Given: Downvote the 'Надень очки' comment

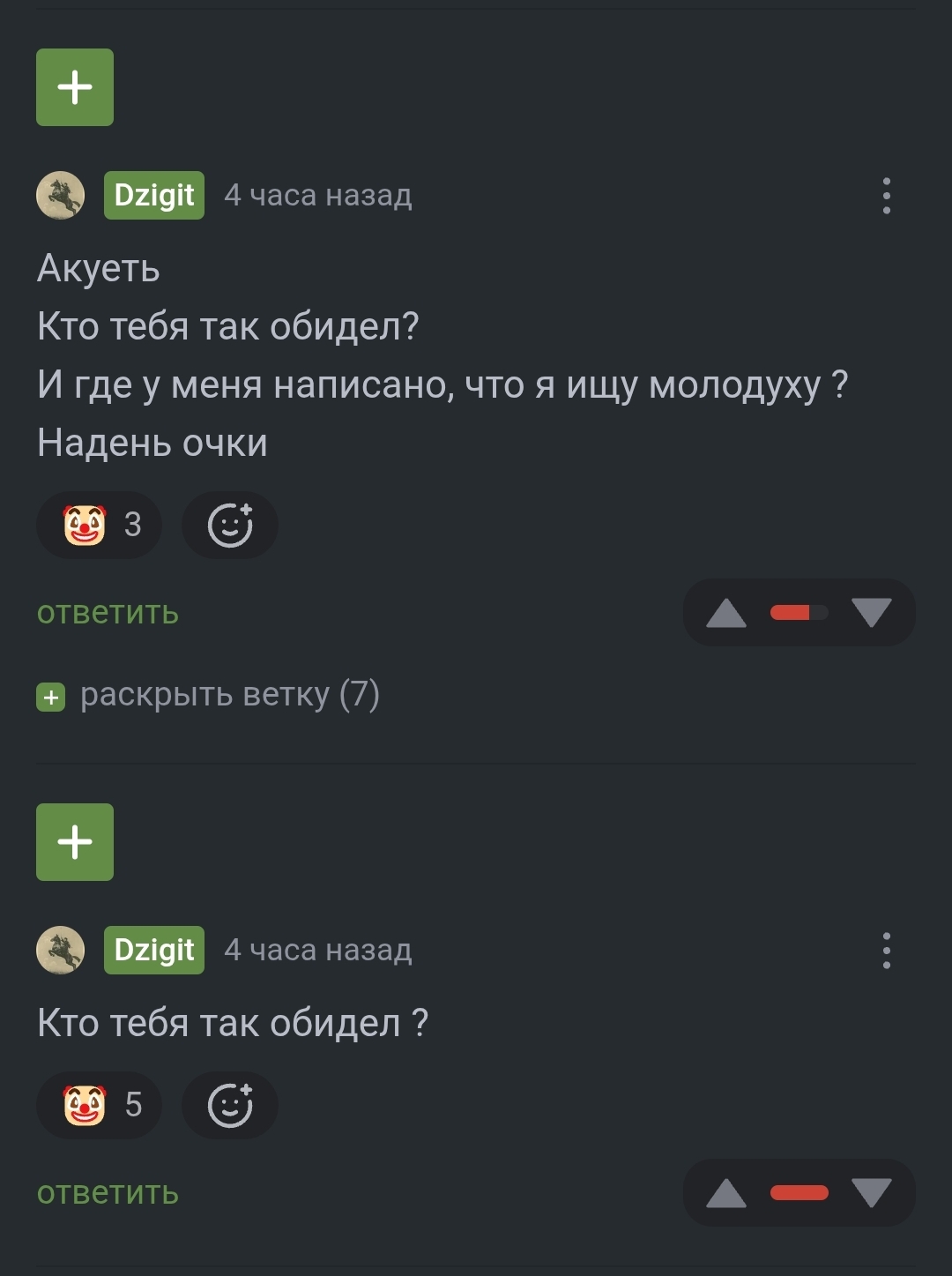Looking at the screenshot, I should (872, 613).
